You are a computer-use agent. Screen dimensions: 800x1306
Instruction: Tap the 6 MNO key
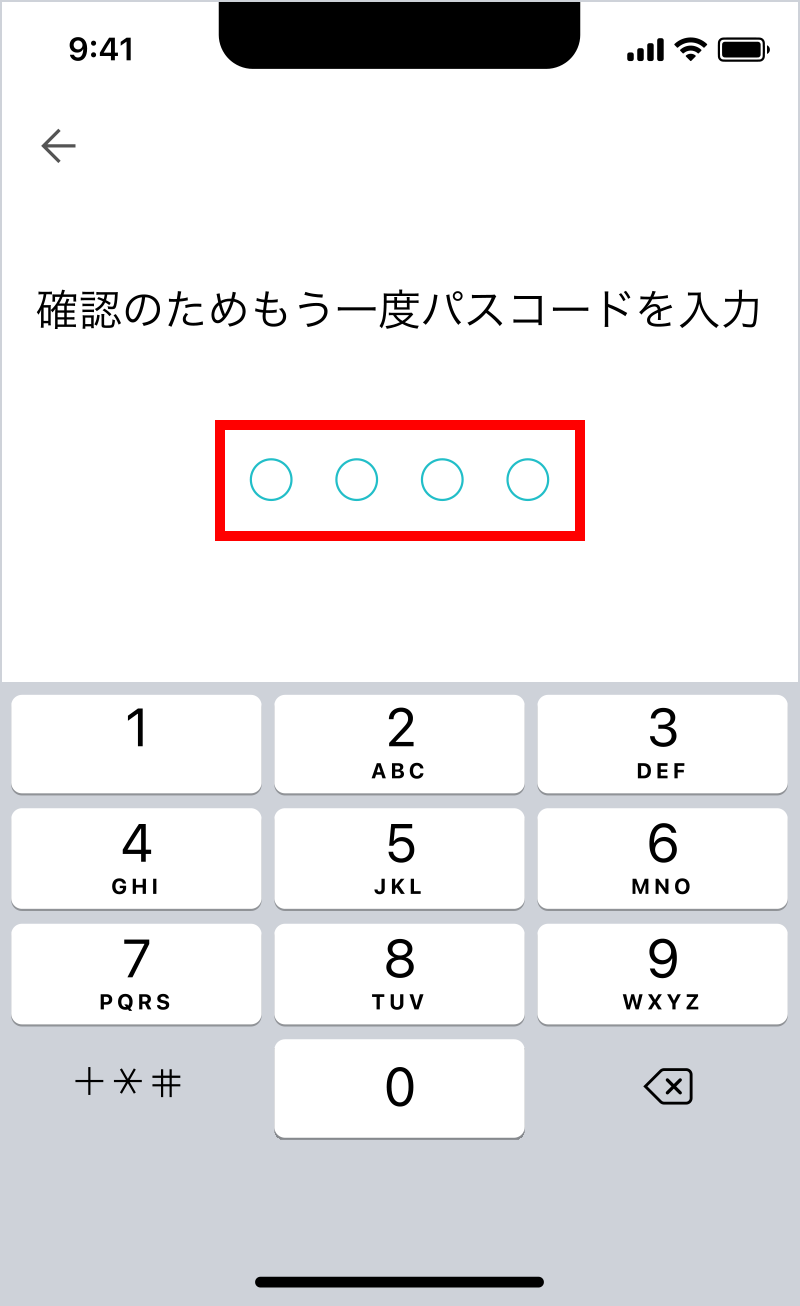662,858
